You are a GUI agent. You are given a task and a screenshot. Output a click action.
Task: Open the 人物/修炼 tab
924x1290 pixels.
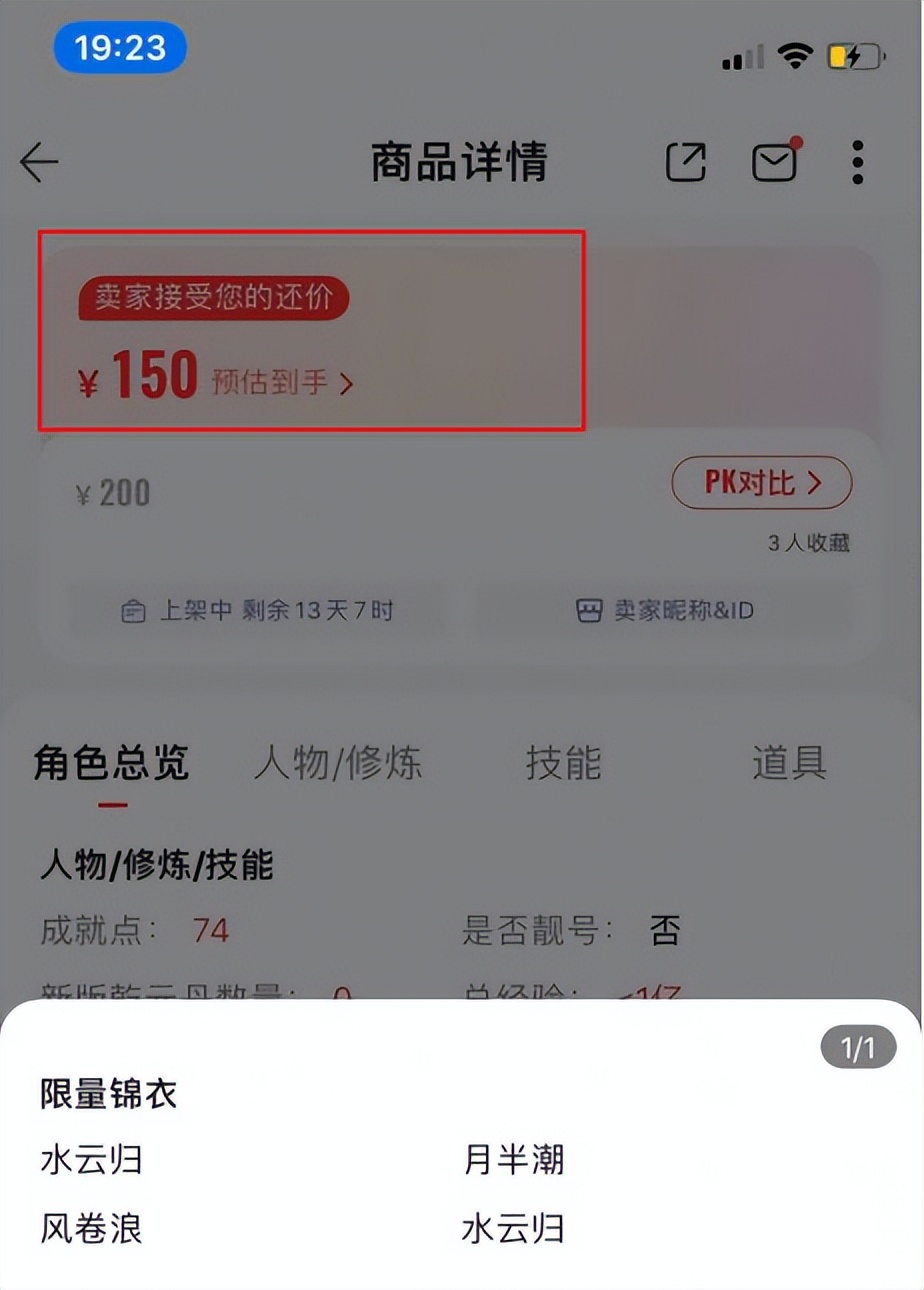coord(337,763)
